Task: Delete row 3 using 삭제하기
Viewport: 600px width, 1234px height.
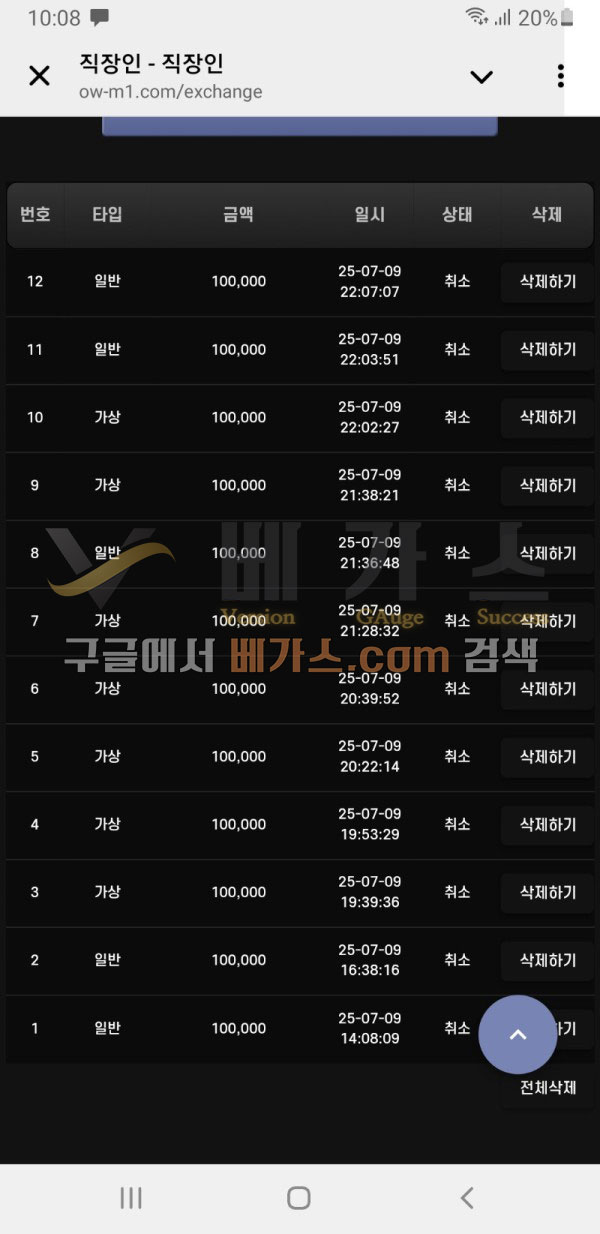Action: tap(547, 893)
